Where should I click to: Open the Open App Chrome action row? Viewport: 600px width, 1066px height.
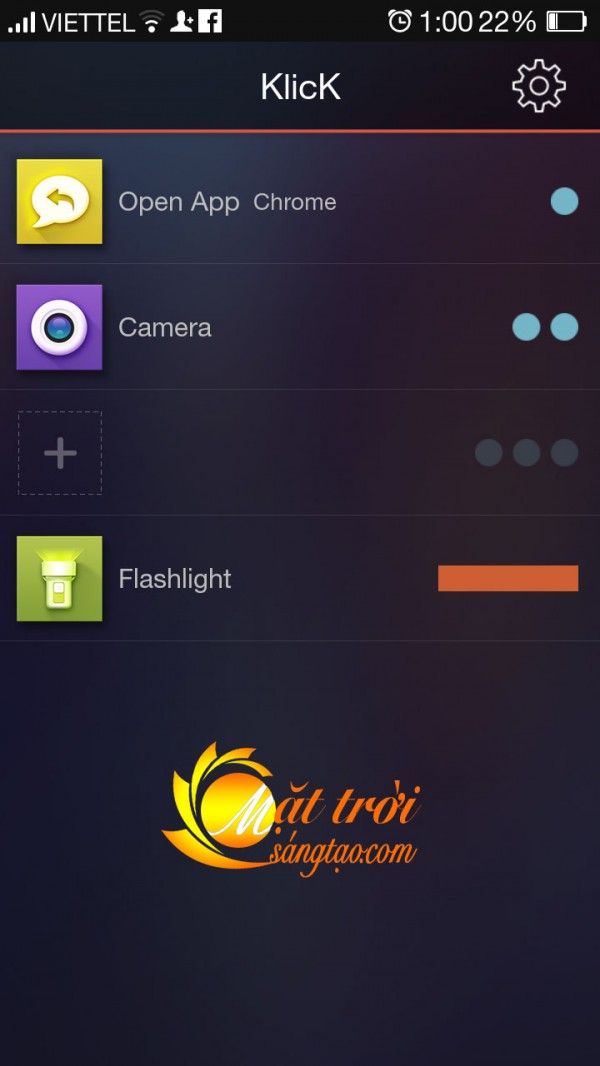click(300, 202)
